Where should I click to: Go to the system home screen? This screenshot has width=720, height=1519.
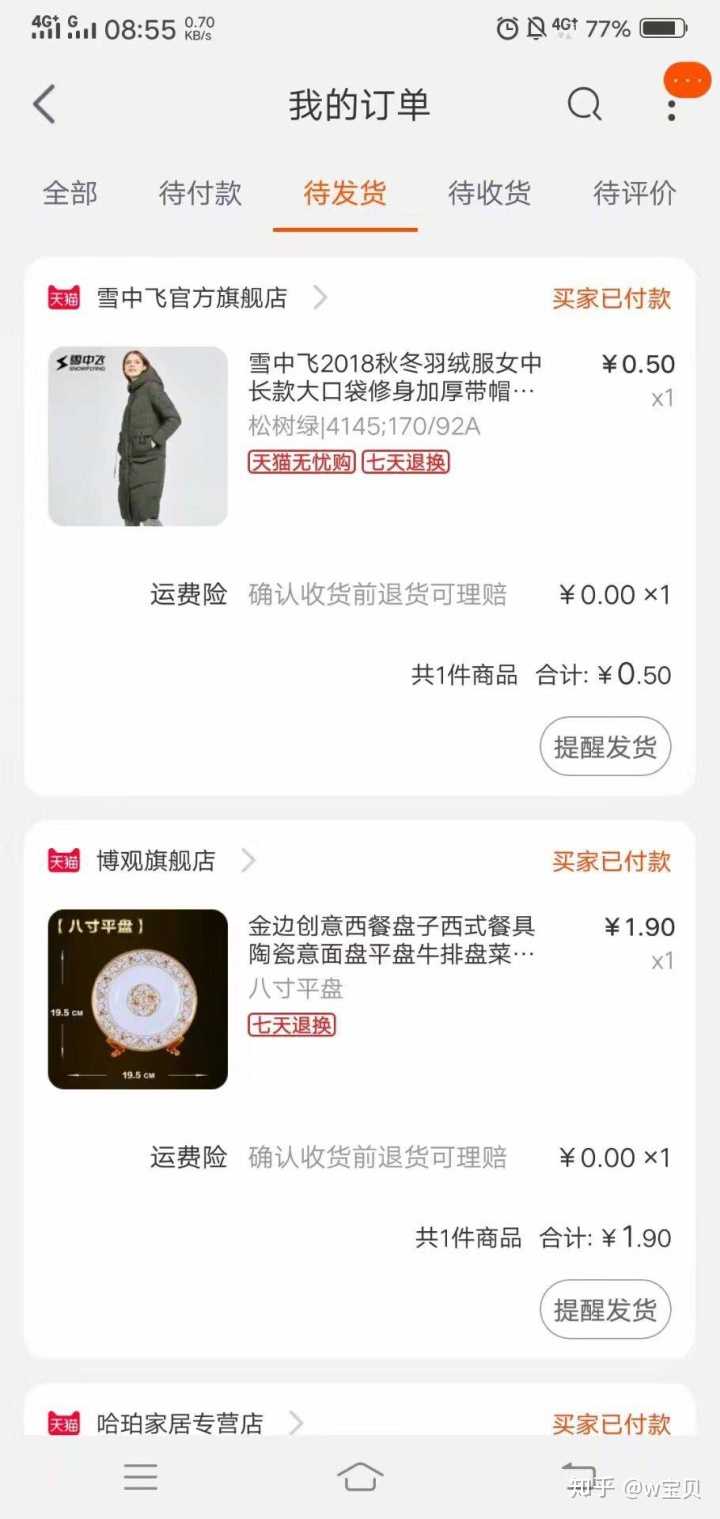point(360,1476)
